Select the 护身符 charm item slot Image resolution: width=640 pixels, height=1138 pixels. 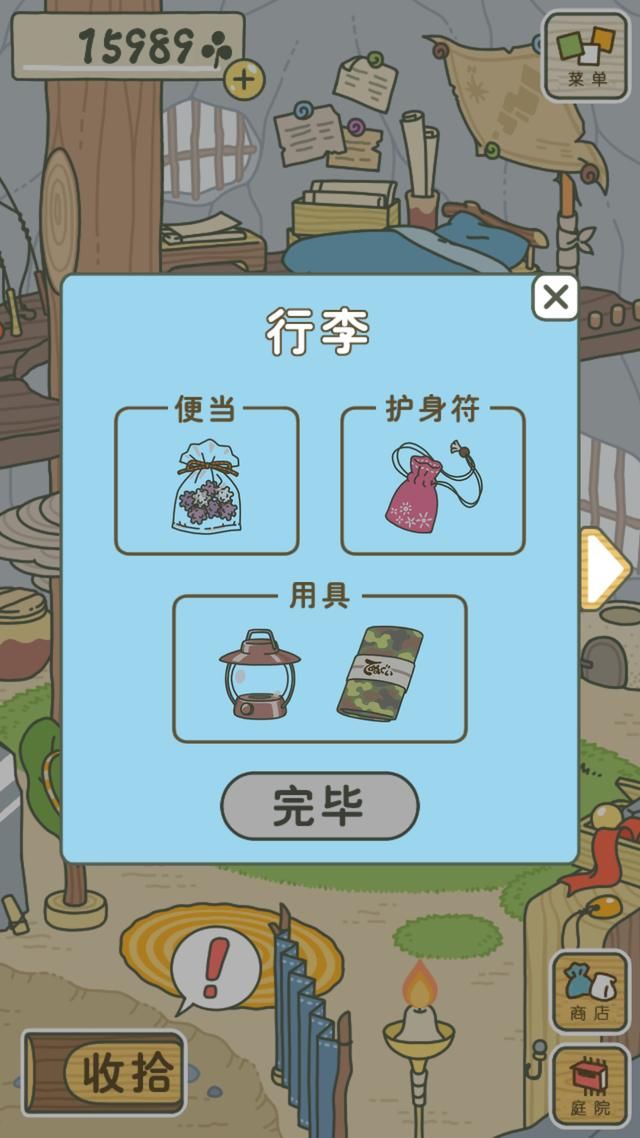tap(432, 483)
